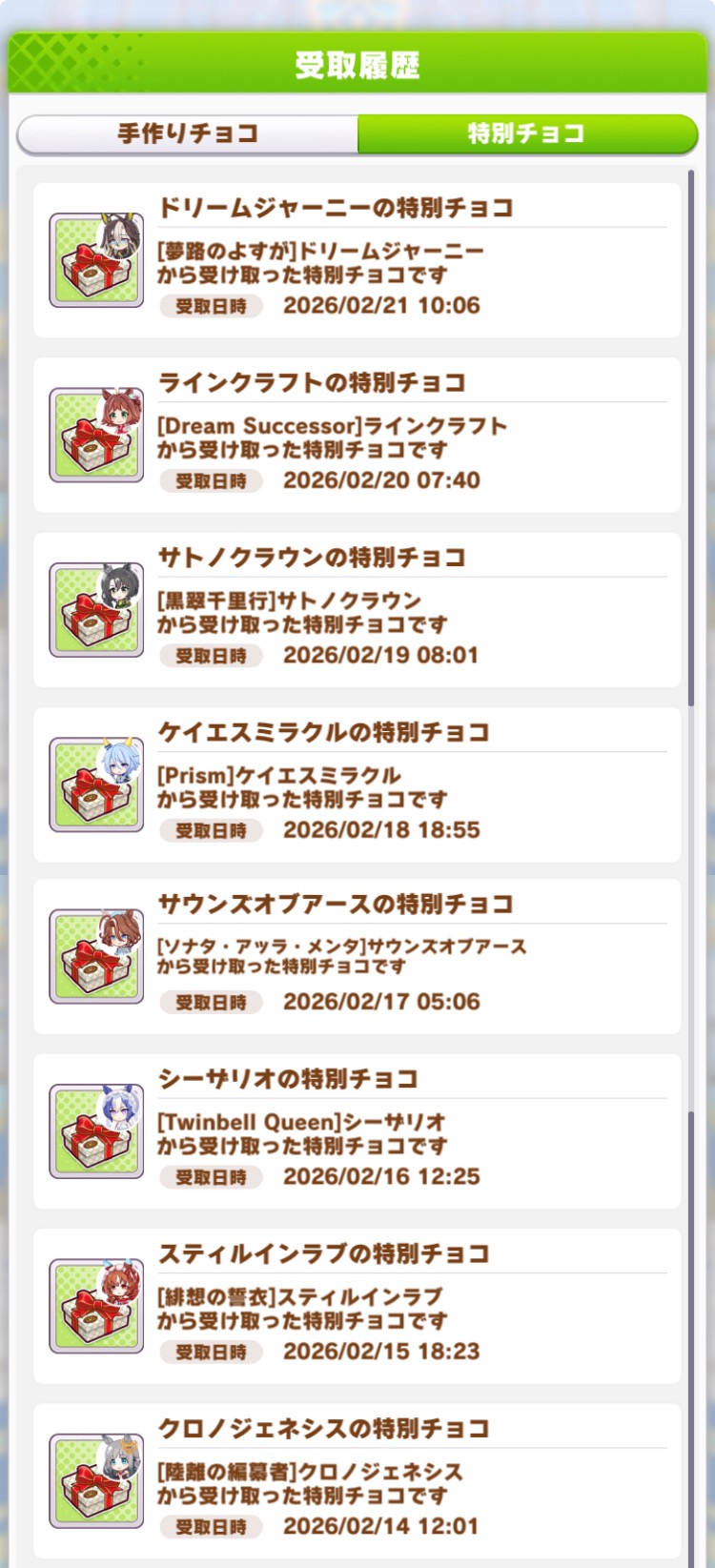The image size is (715, 1568).
Task: Select the 特別チョコ tab
Action: tap(526, 133)
